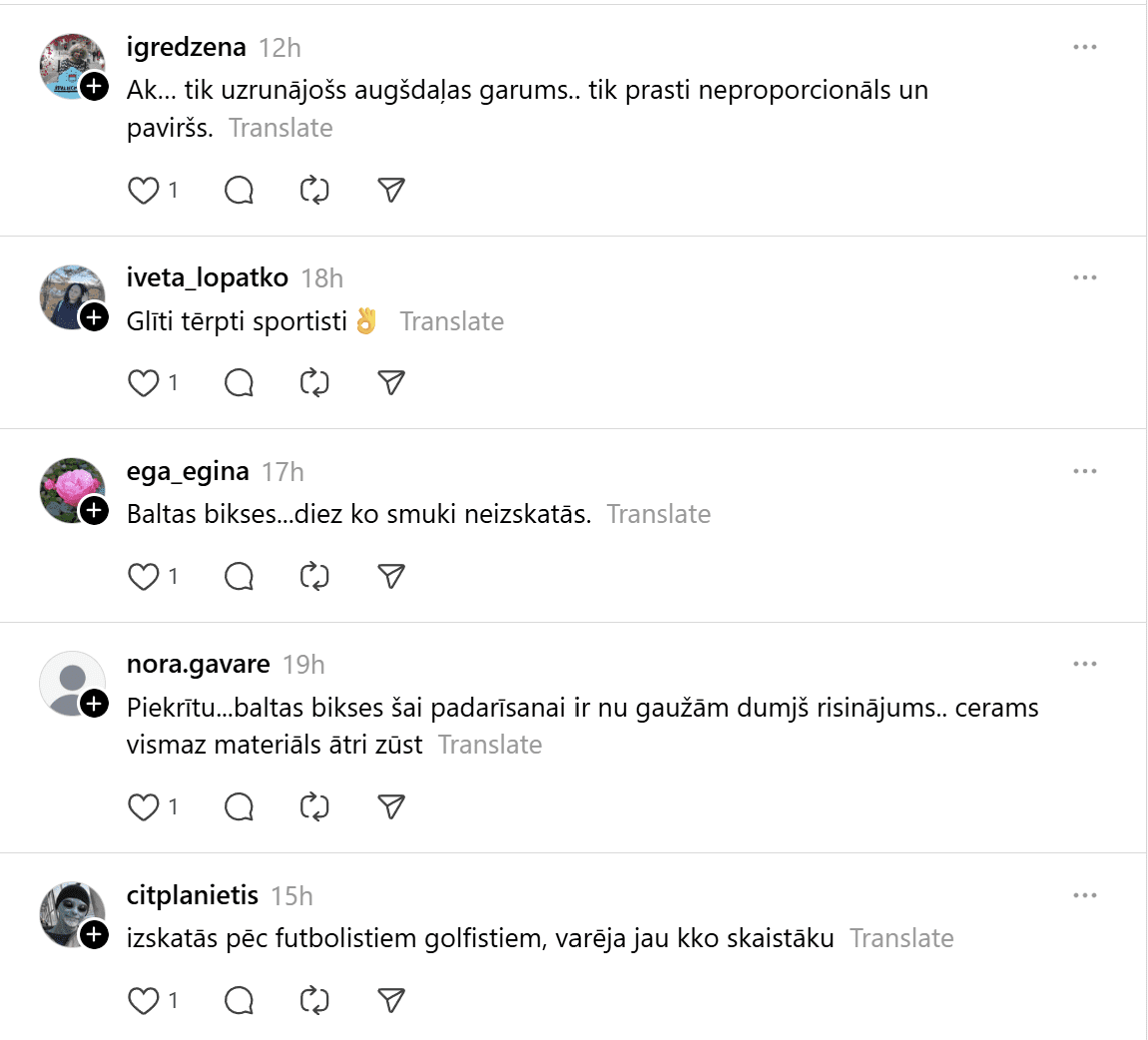Screen dimensions: 1148x1040
Task: Open ega_egina's profile username
Action: pos(188,471)
